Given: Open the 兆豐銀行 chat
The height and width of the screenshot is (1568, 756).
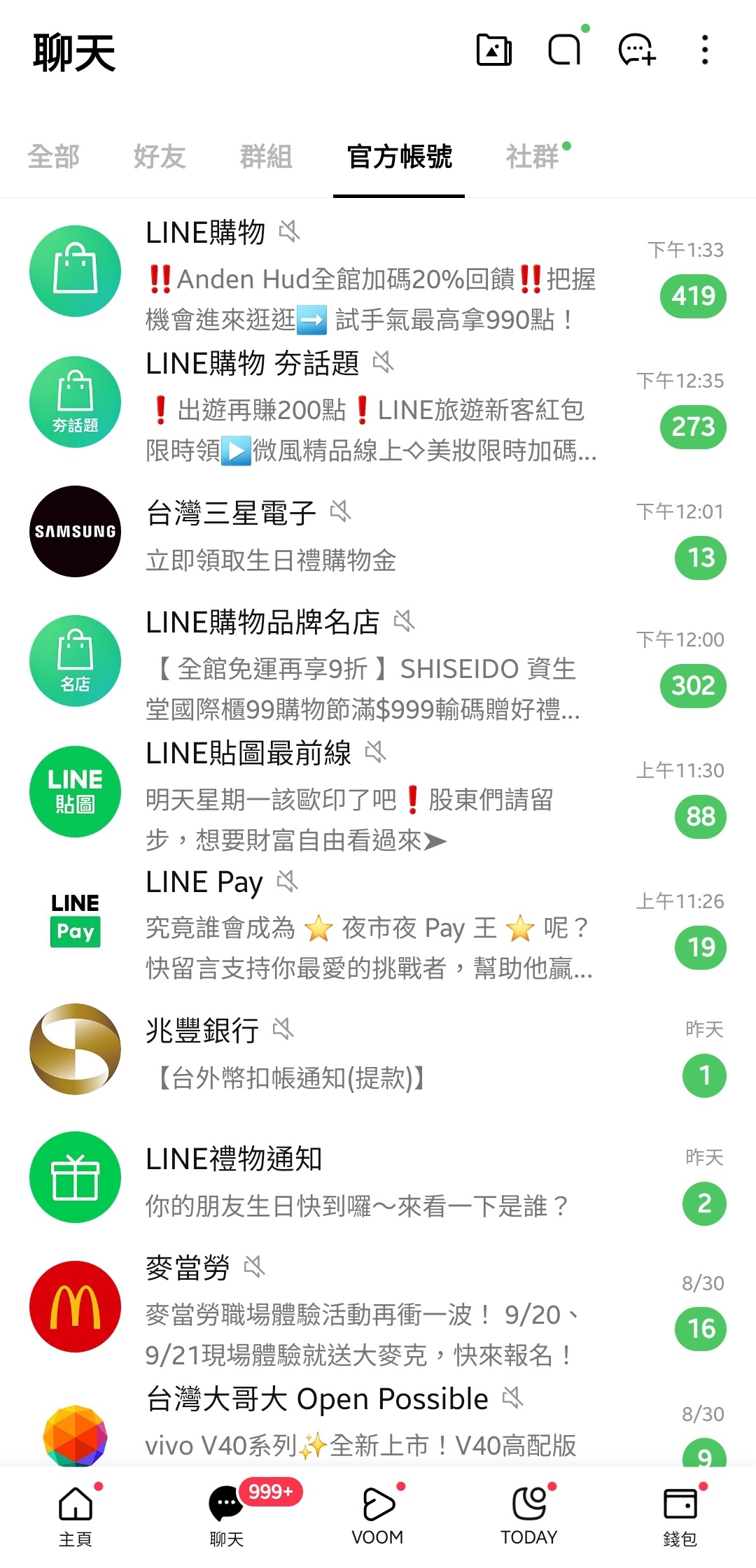Looking at the screenshot, I should (x=378, y=1050).
